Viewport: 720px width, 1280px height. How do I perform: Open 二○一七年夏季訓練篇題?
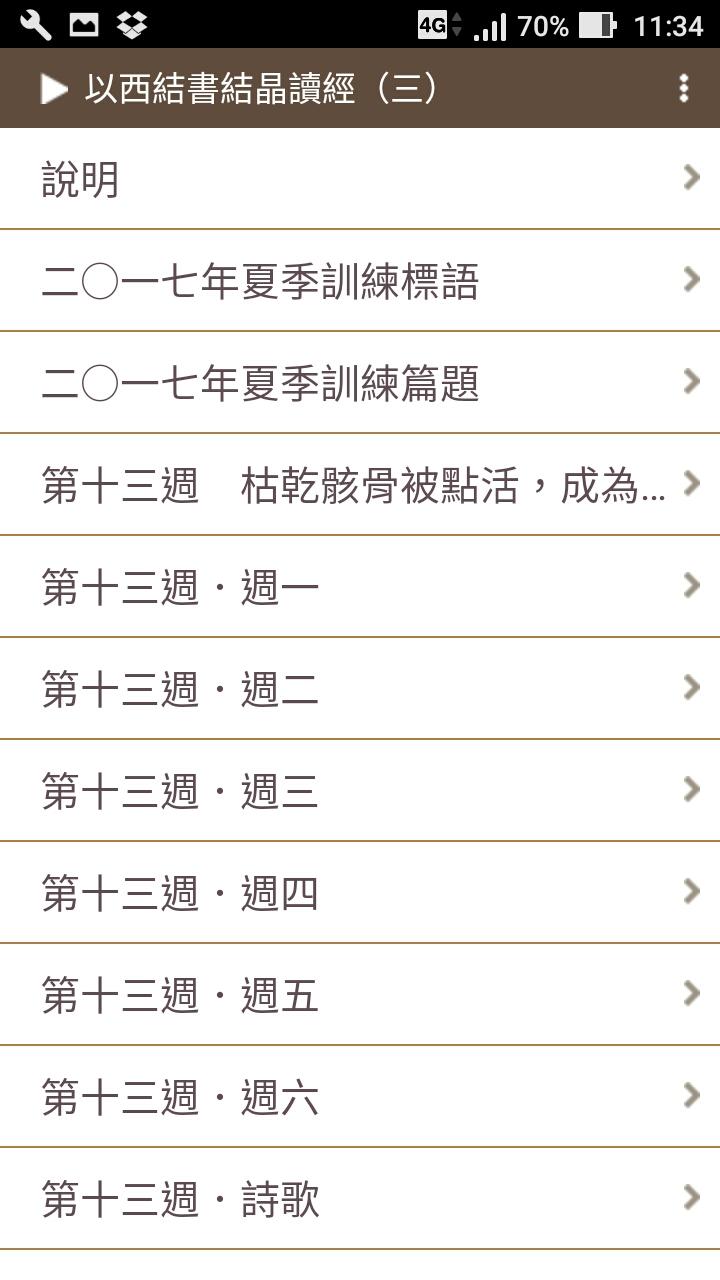coord(360,383)
